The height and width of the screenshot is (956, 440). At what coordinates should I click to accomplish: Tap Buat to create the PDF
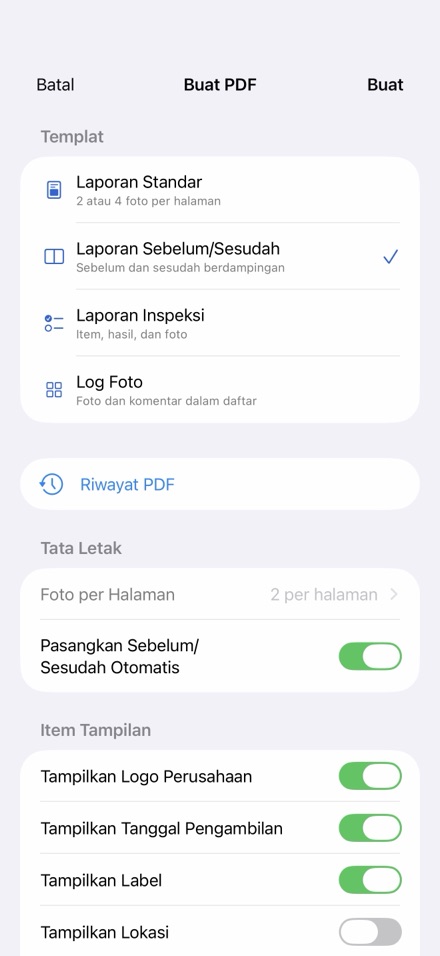(385, 85)
